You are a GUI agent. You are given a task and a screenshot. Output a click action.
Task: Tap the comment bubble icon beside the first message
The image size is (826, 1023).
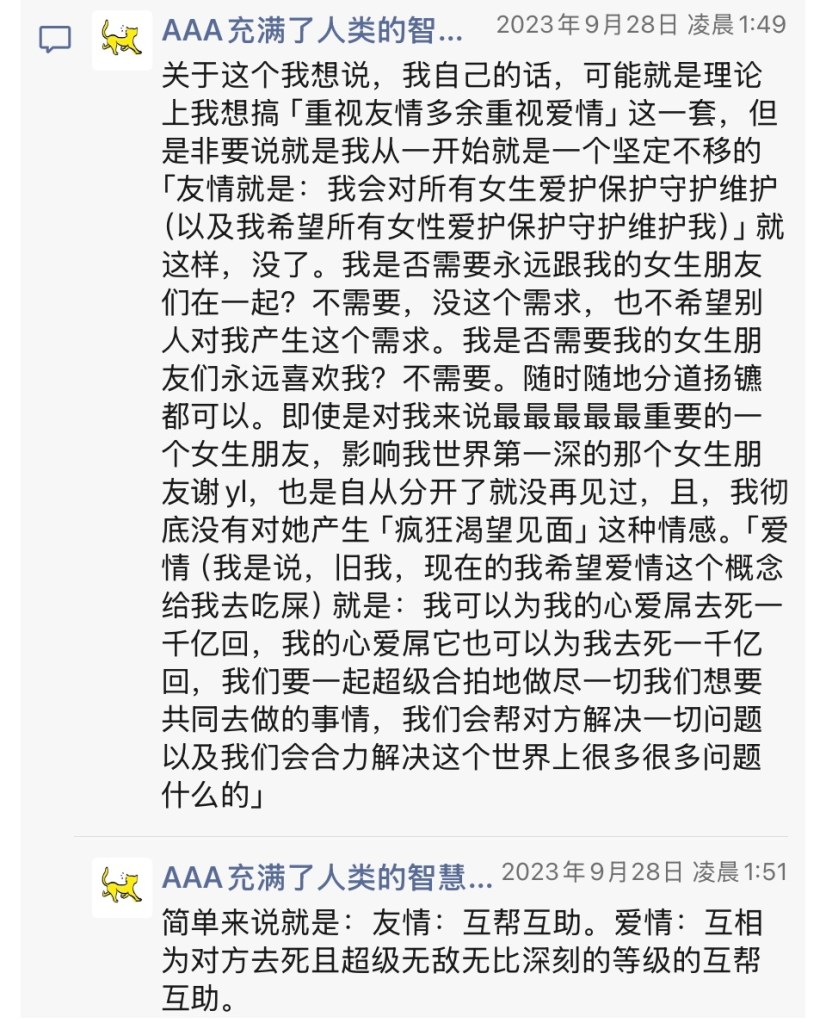[x=55, y=40]
